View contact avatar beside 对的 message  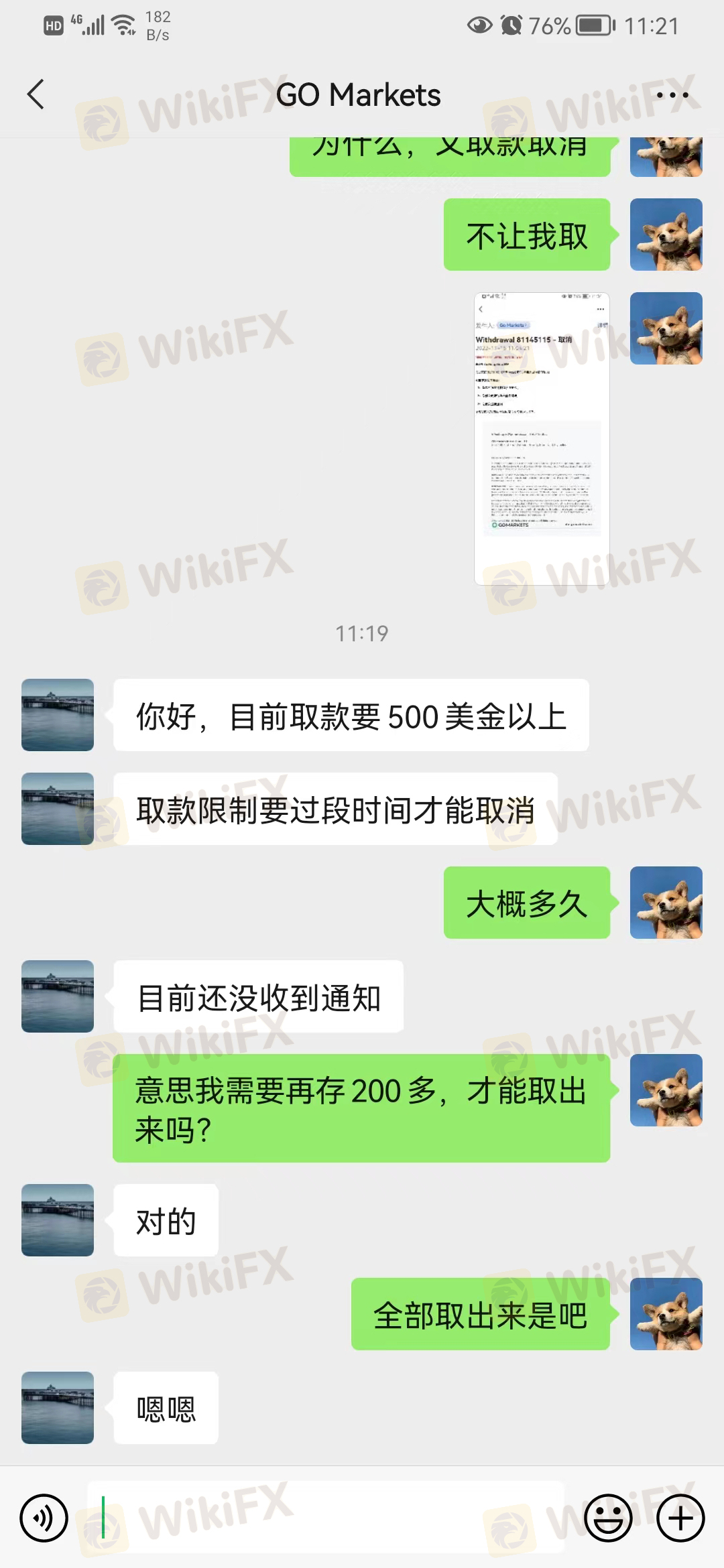tap(58, 1220)
